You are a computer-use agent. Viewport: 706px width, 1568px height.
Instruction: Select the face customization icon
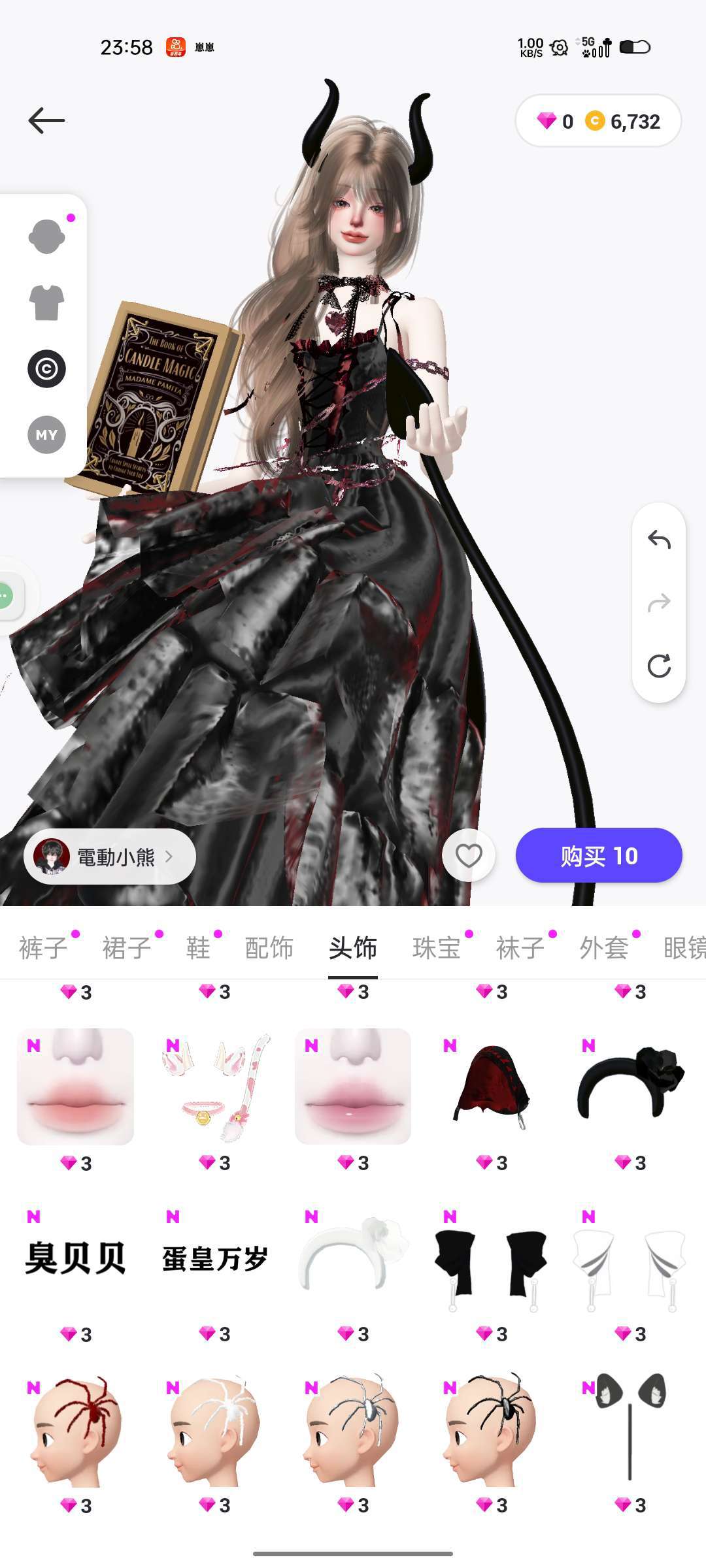tap(46, 237)
